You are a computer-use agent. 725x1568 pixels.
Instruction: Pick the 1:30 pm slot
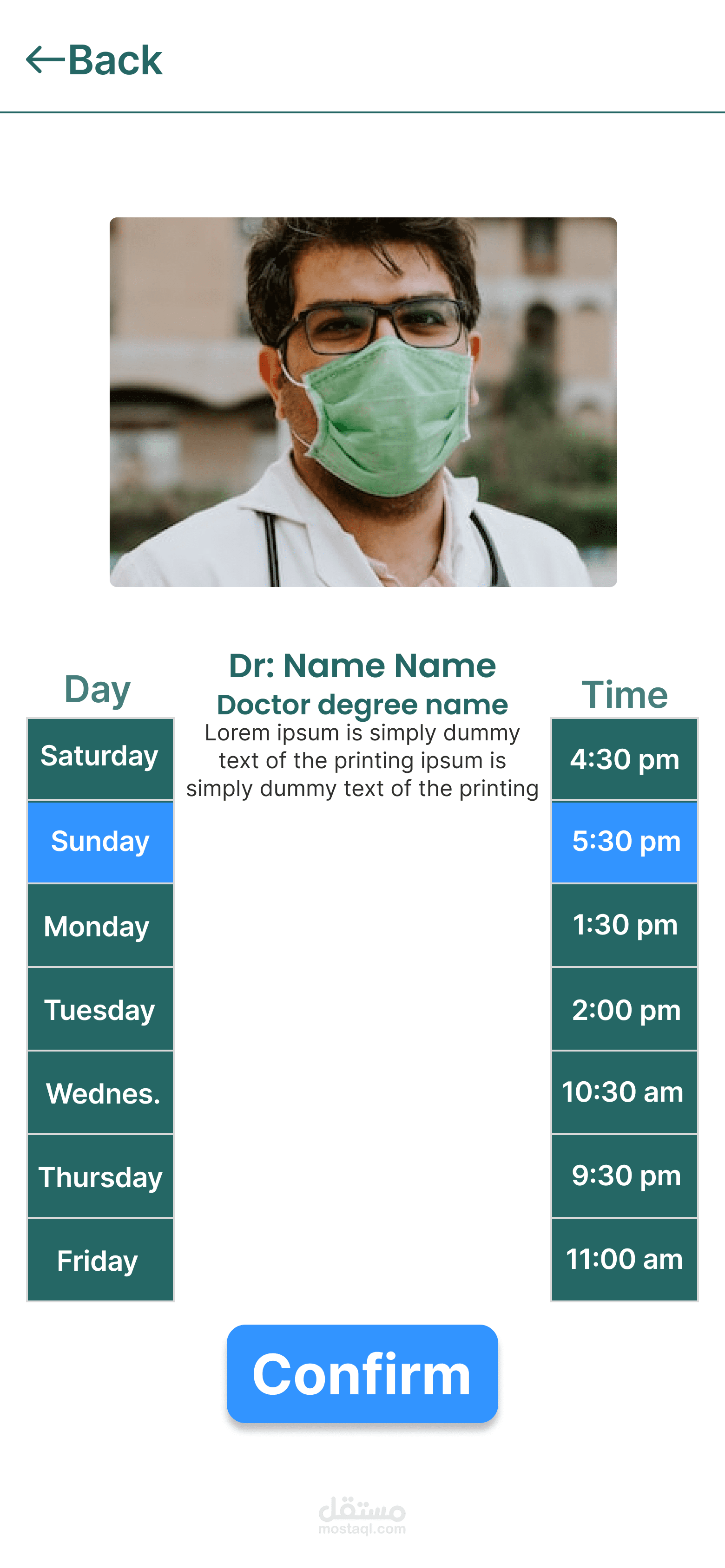[625, 925]
